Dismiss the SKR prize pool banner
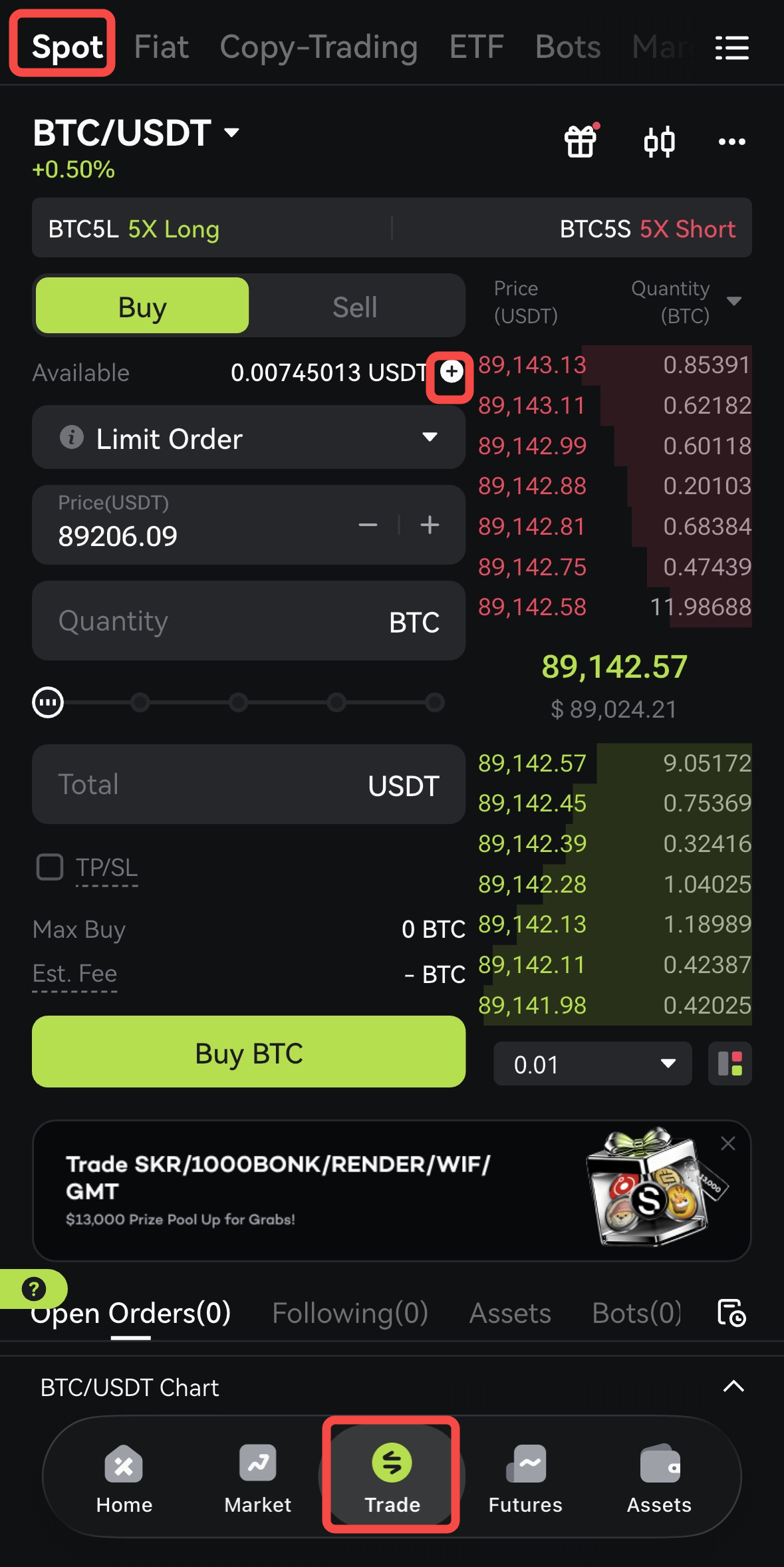The height and width of the screenshot is (1567, 784). [x=728, y=1143]
